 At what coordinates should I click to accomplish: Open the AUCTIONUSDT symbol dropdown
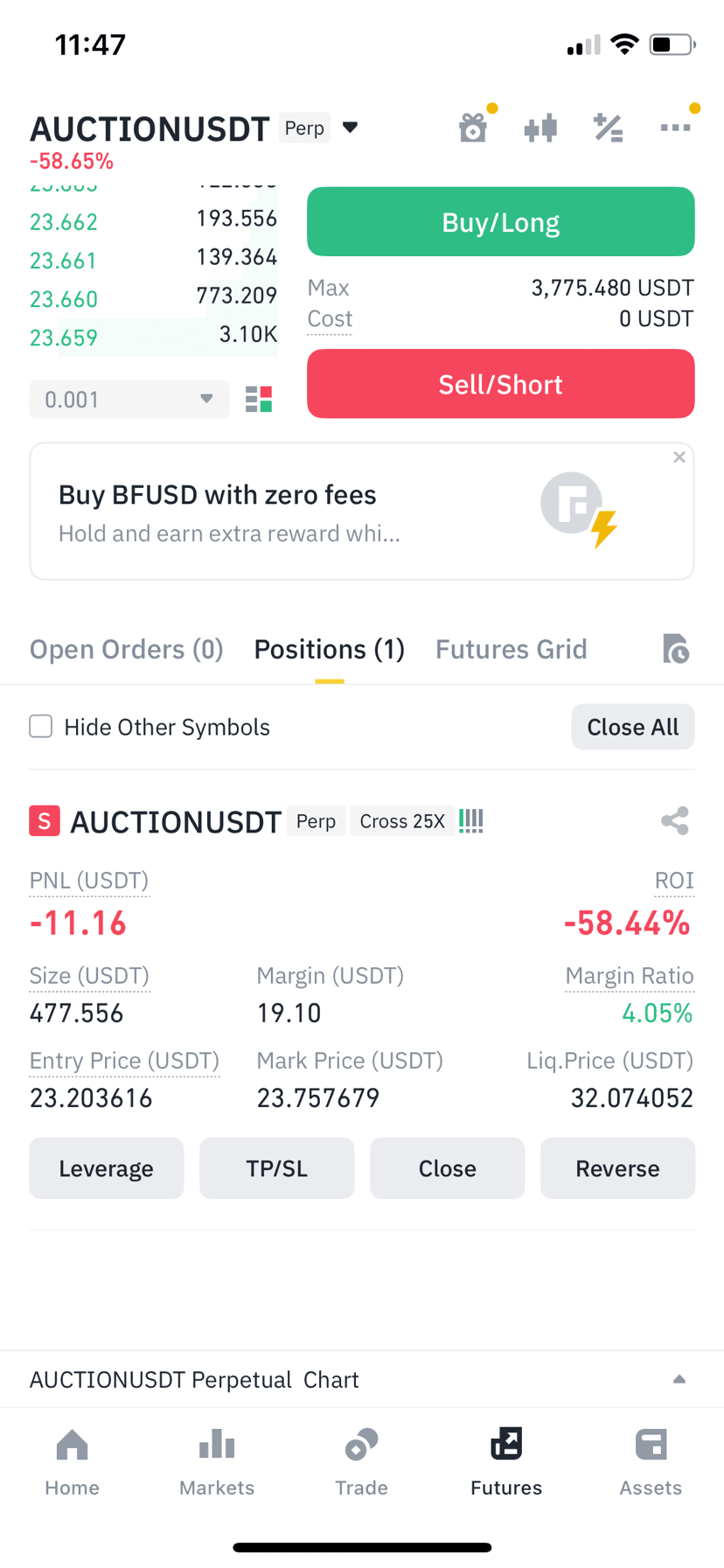350,128
